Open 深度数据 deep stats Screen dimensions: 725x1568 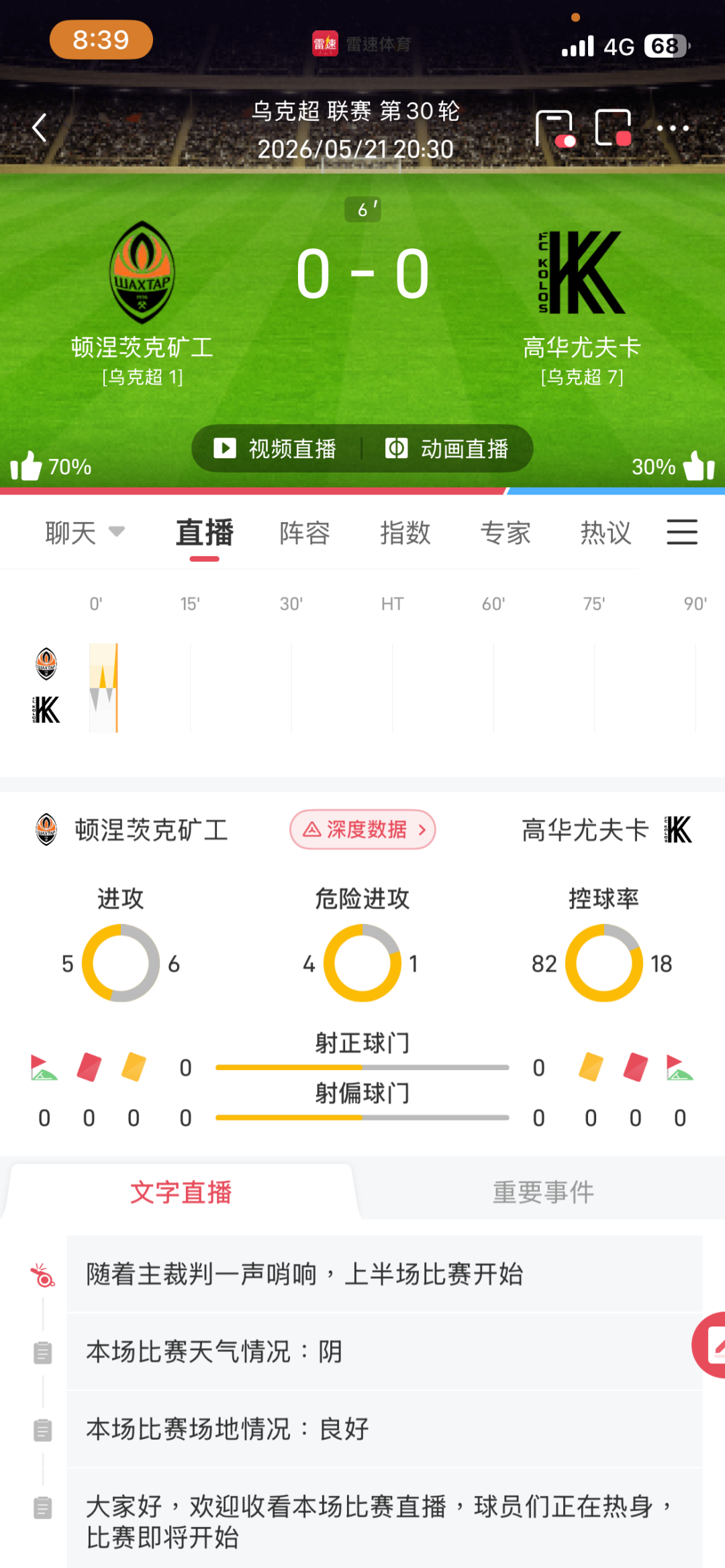[x=362, y=829]
